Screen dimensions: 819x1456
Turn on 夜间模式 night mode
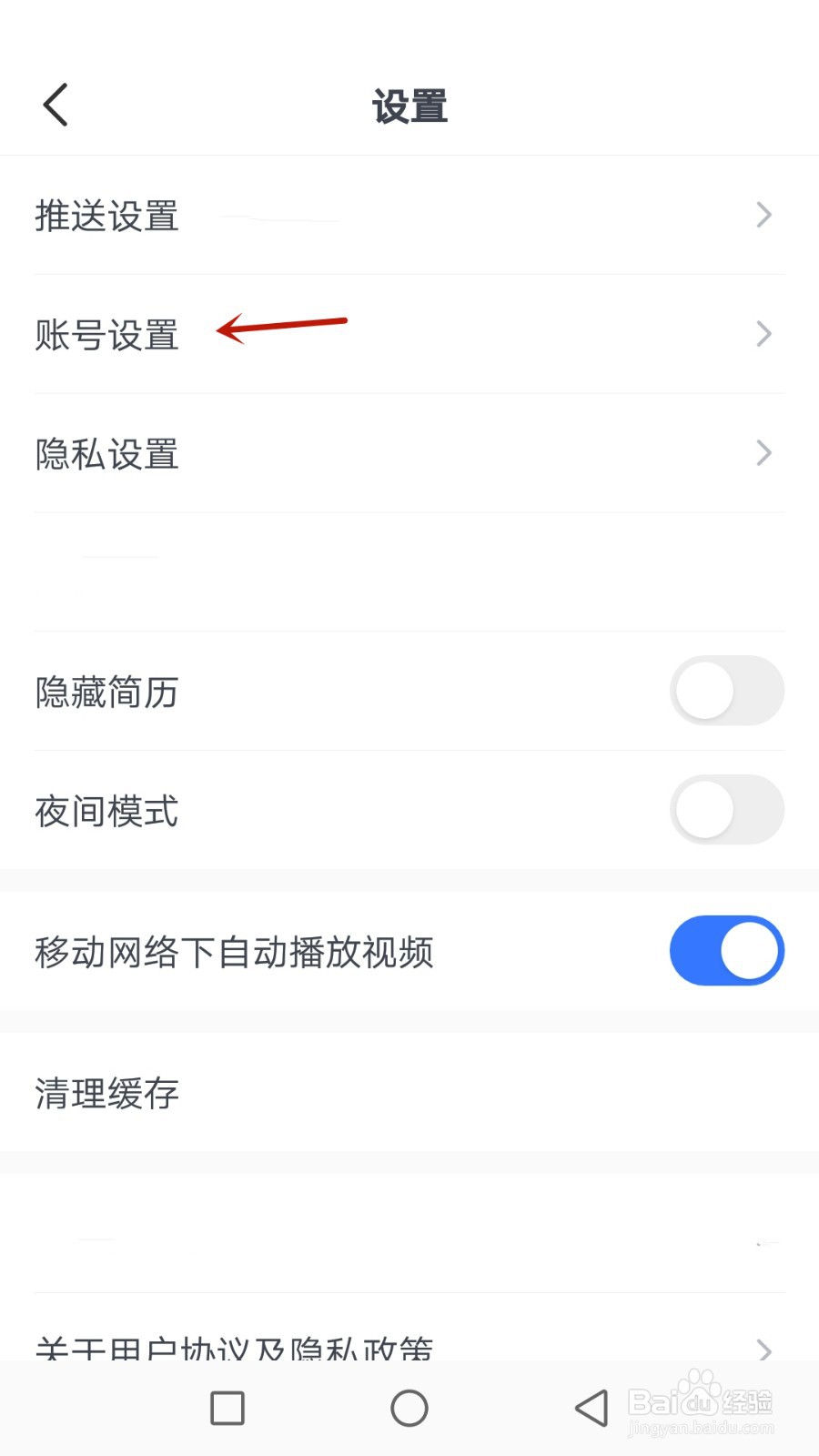726,810
